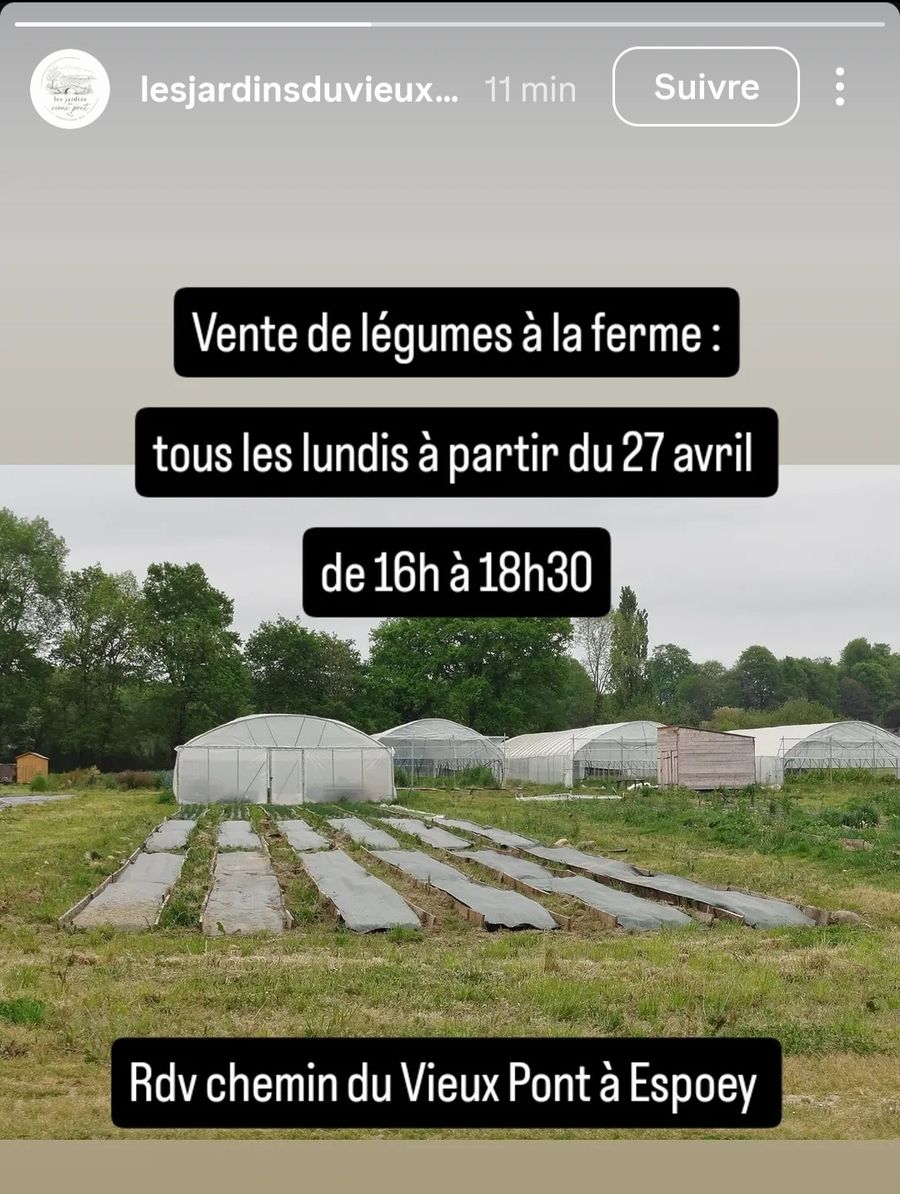Open the lesjardinsduvieux profile picture
This screenshot has height=1194, width=900.
70,89
